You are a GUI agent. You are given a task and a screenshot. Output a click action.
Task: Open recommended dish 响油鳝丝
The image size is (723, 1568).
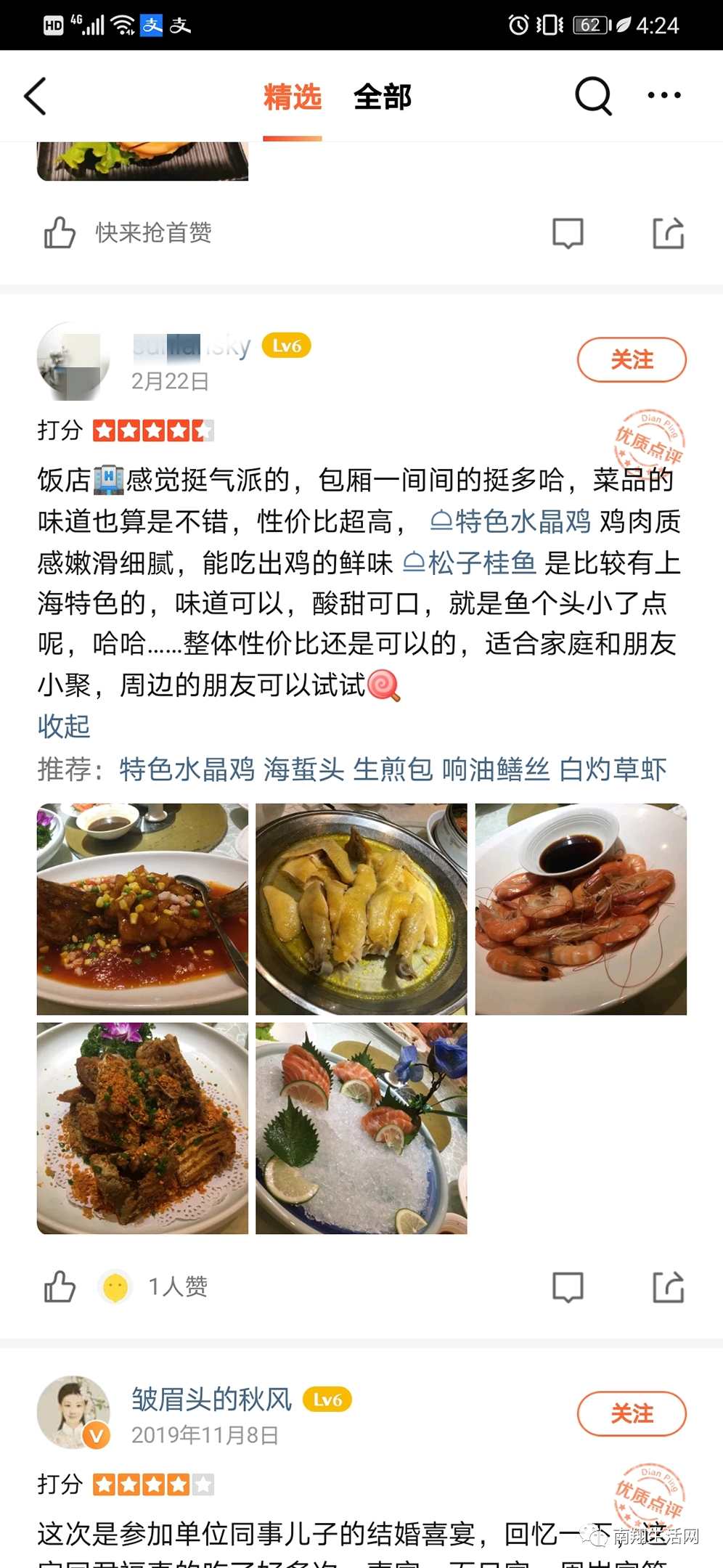496,769
